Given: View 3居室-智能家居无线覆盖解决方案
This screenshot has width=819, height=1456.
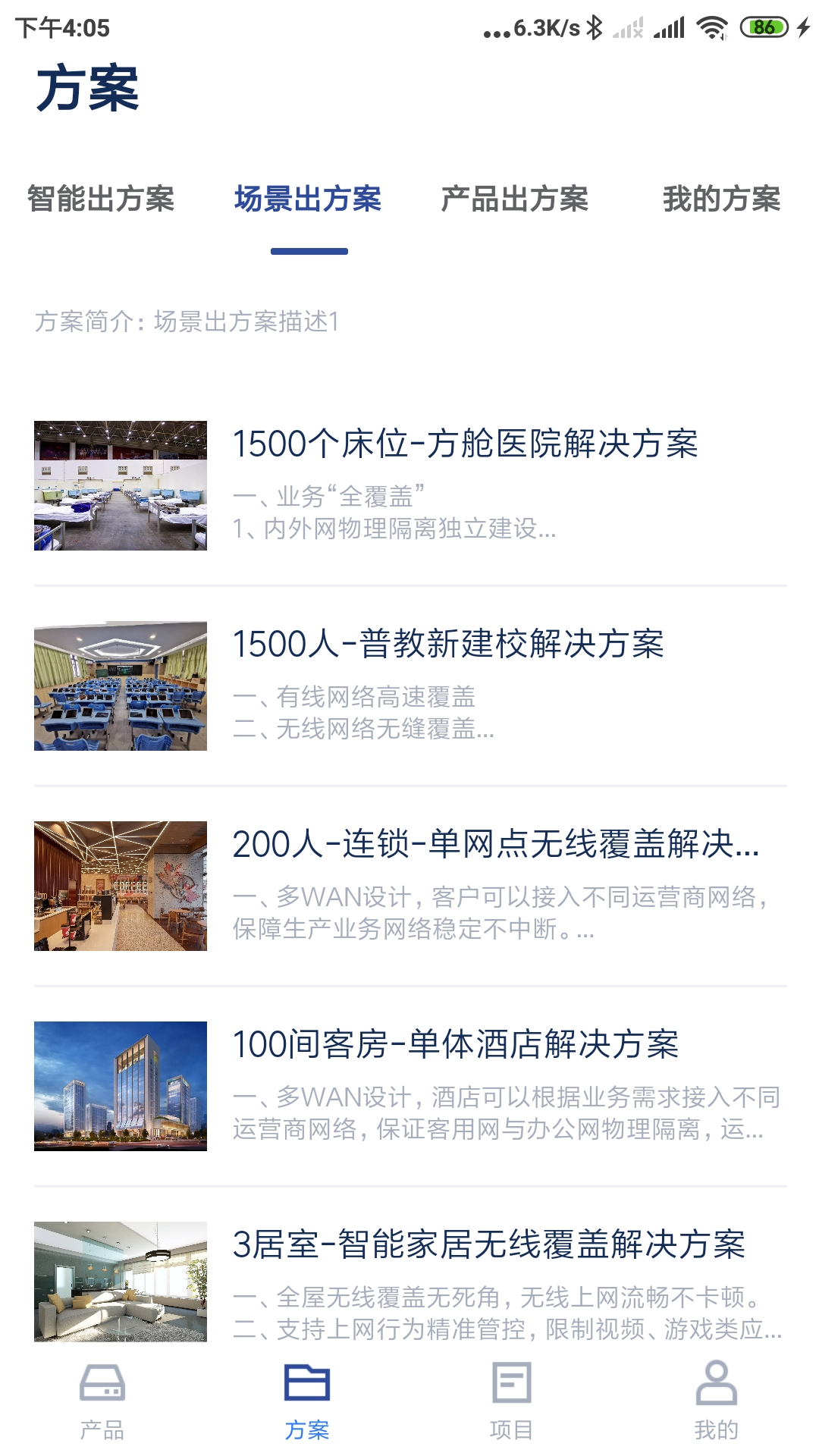Looking at the screenshot, I should pyautogui.click(x=488, y=1245).
